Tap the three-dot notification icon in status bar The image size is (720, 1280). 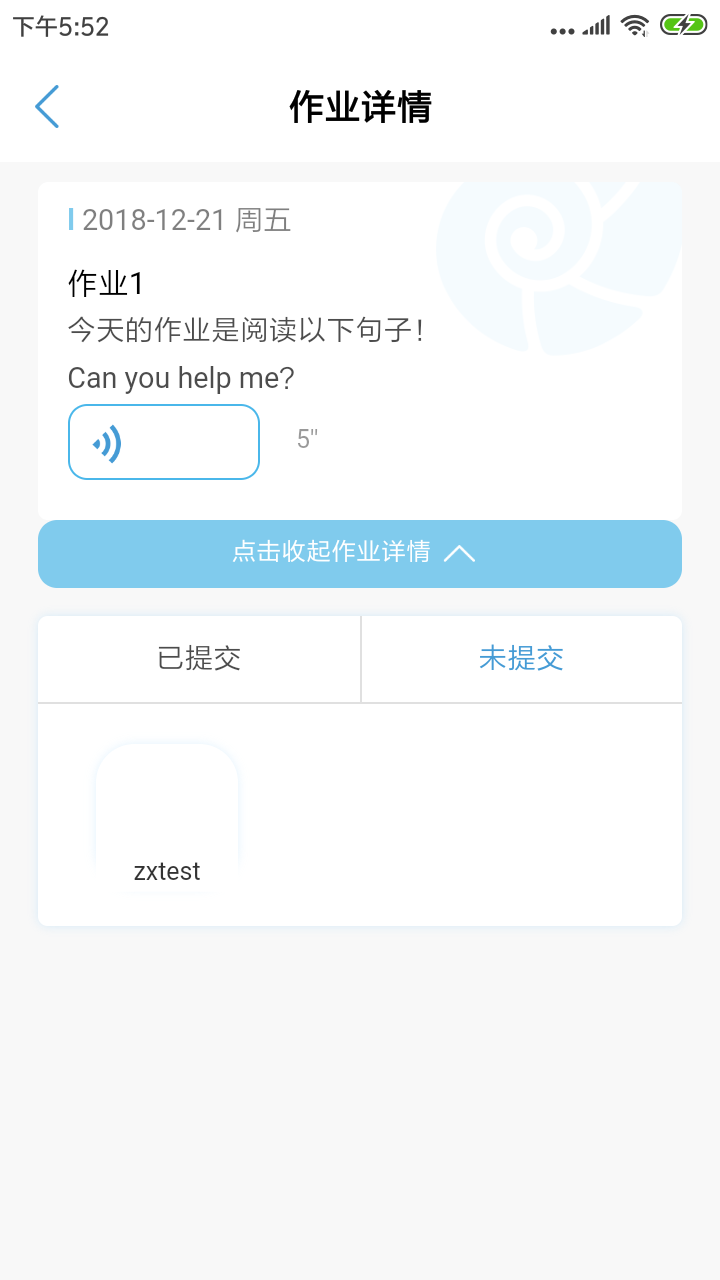[561, 29]
